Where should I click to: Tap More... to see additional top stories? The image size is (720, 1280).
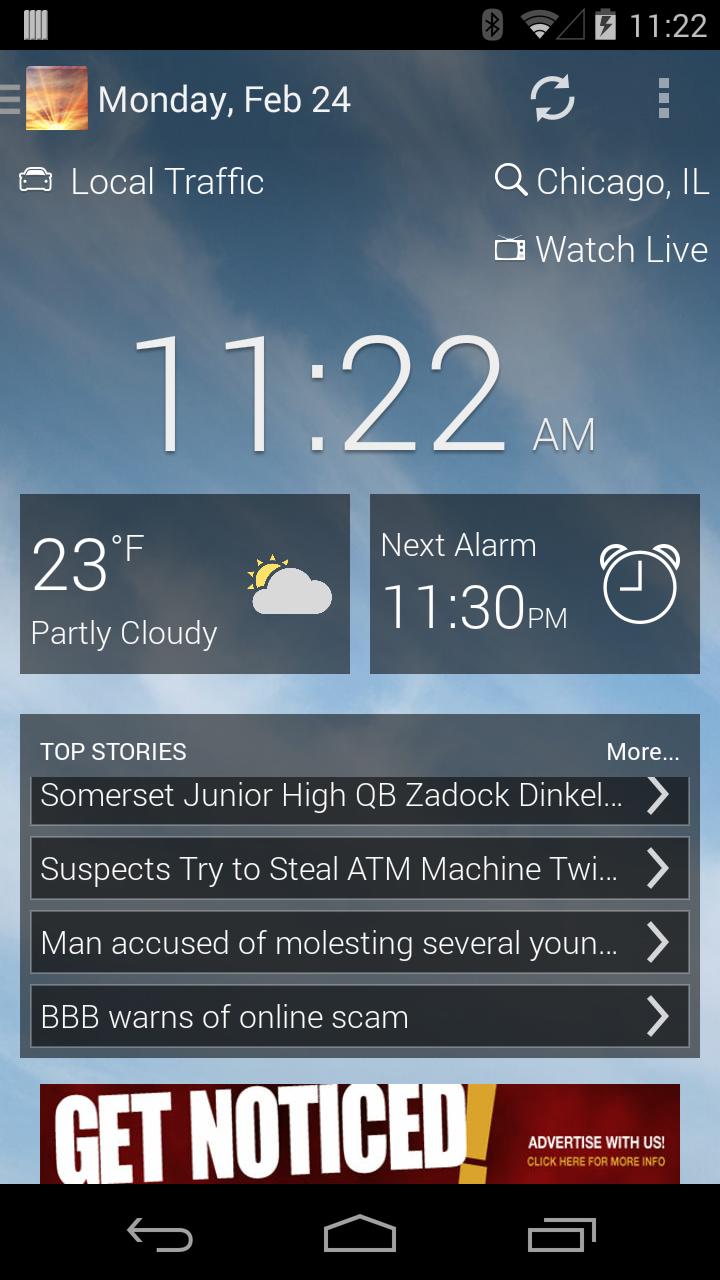(x=643, y=751)
